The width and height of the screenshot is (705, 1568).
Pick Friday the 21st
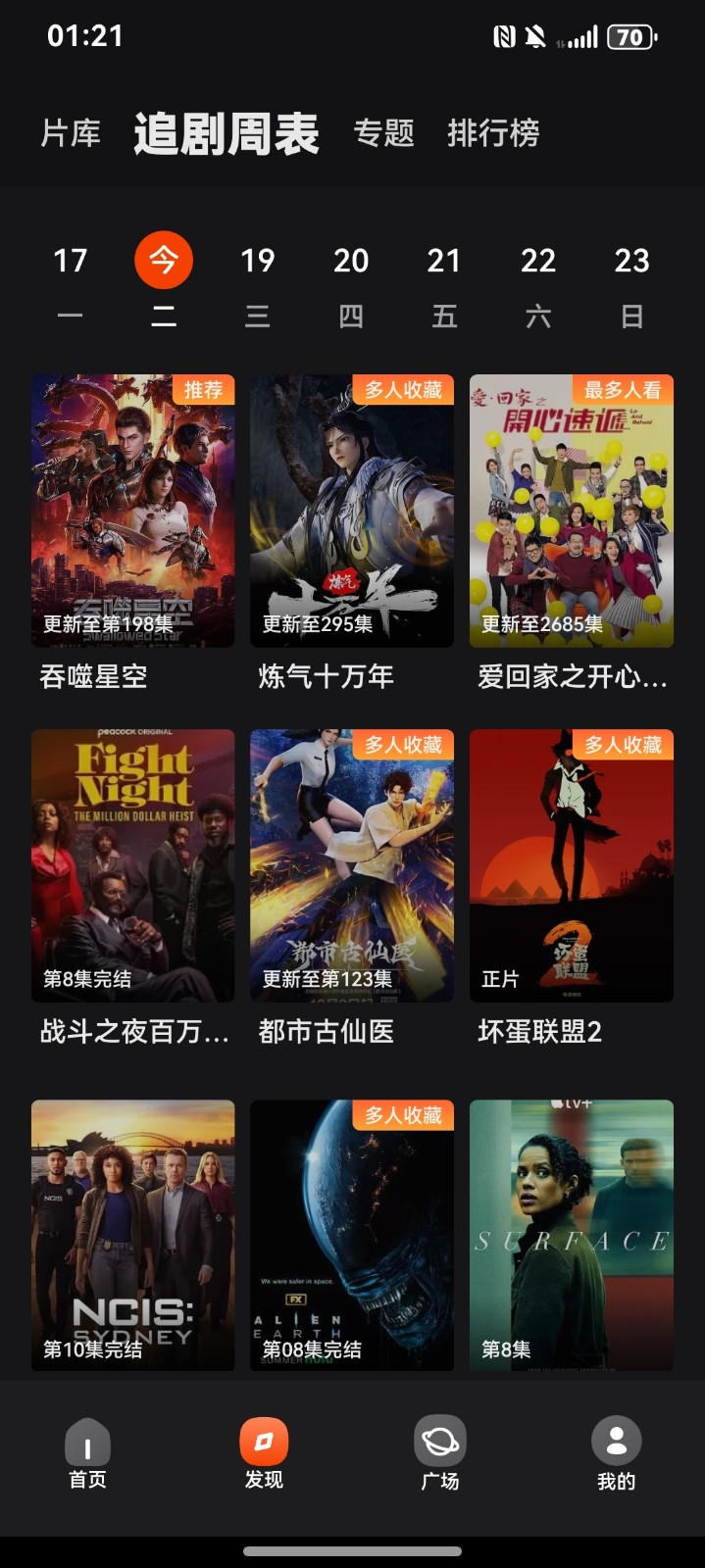coord(444,282)
